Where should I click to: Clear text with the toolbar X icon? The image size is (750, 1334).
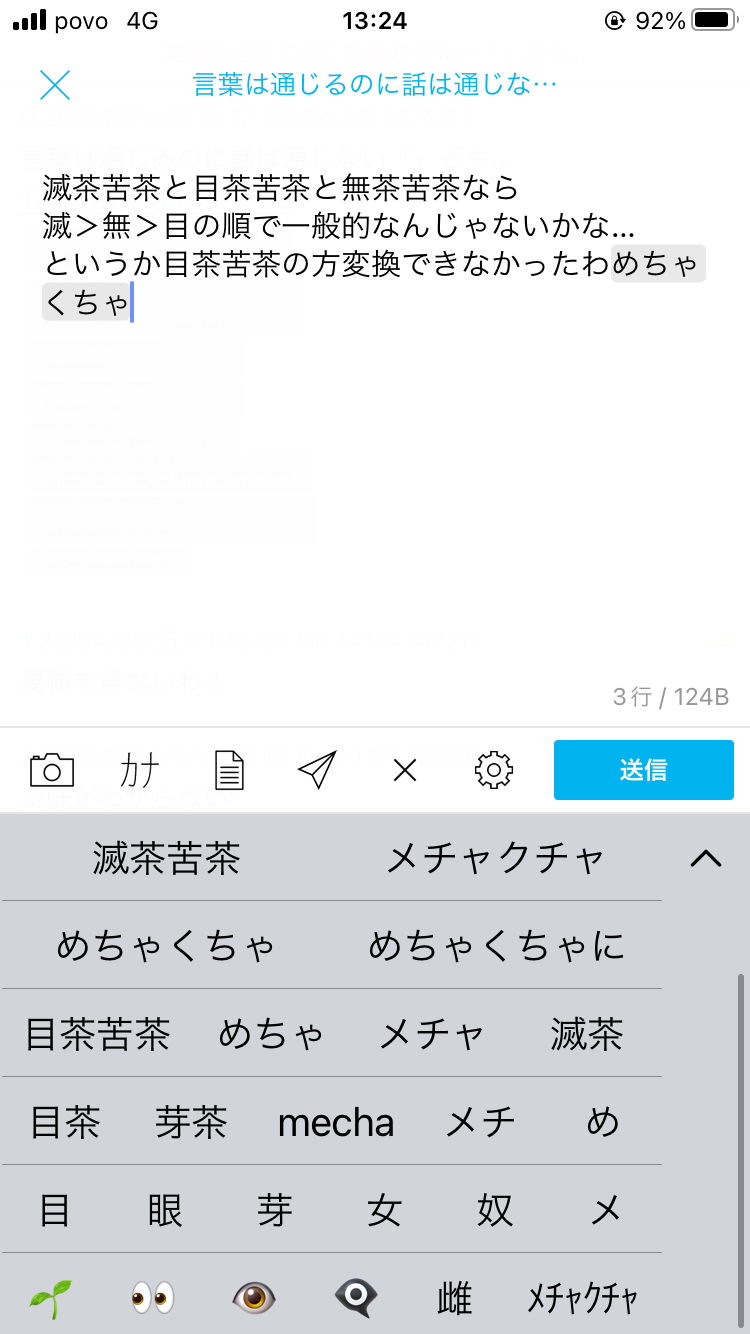coord(405,770)
